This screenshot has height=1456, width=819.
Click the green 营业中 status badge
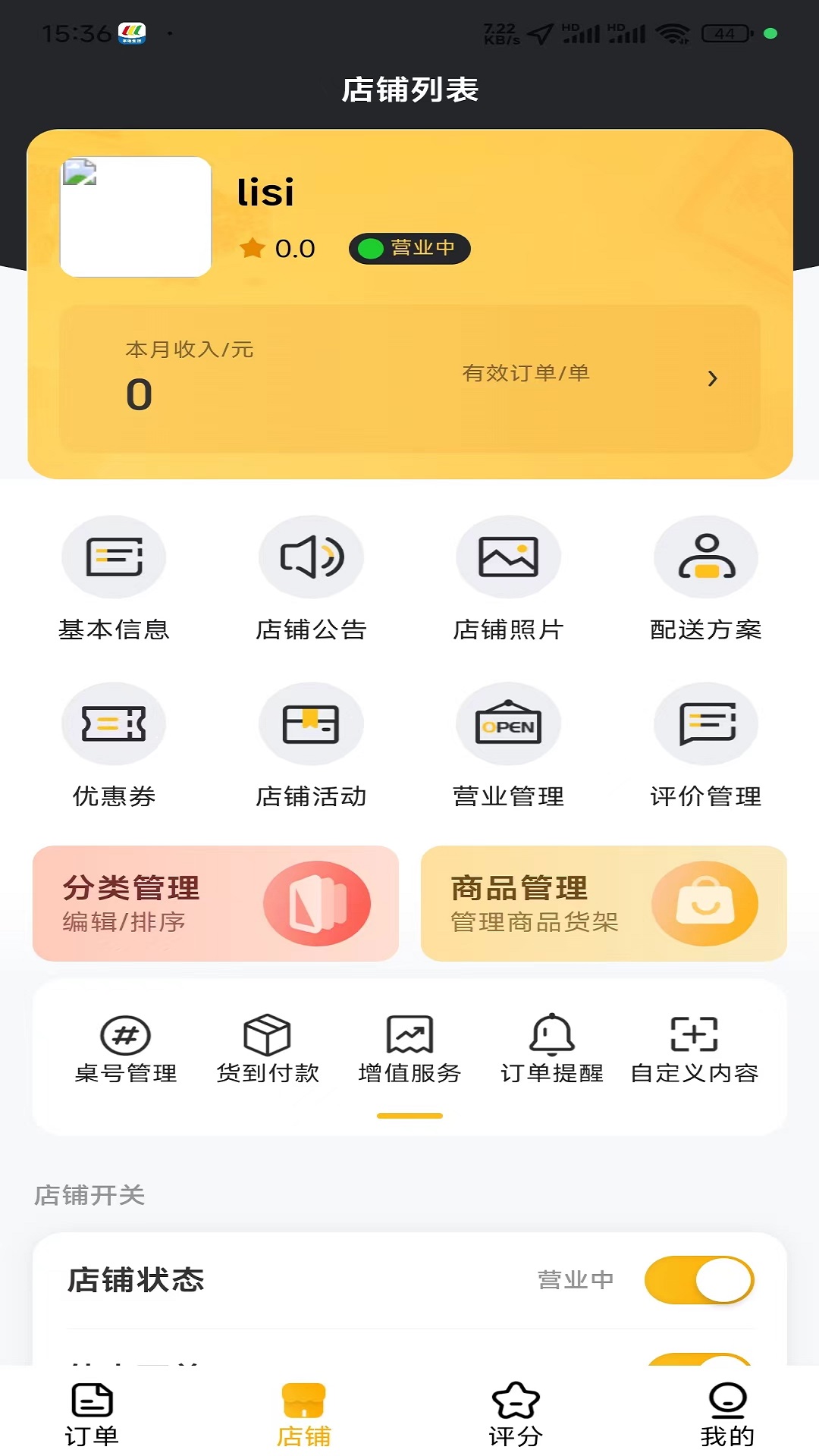(409, 249)
